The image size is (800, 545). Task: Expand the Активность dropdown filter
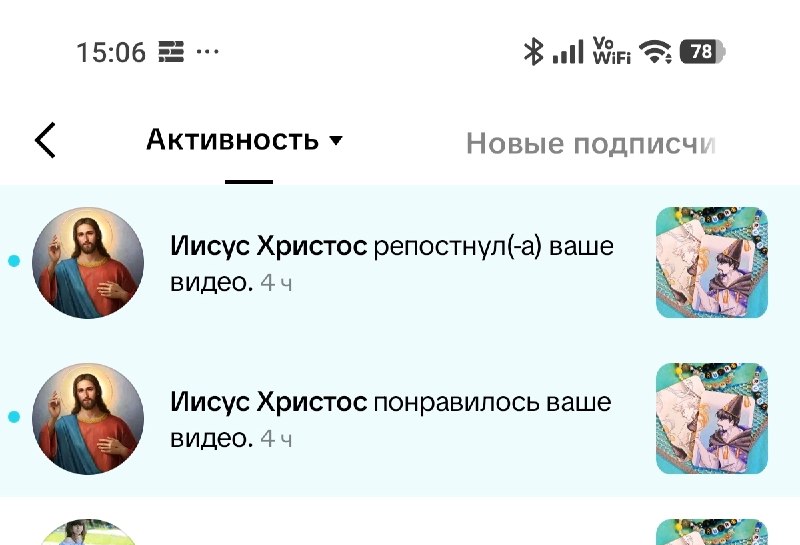244,140
